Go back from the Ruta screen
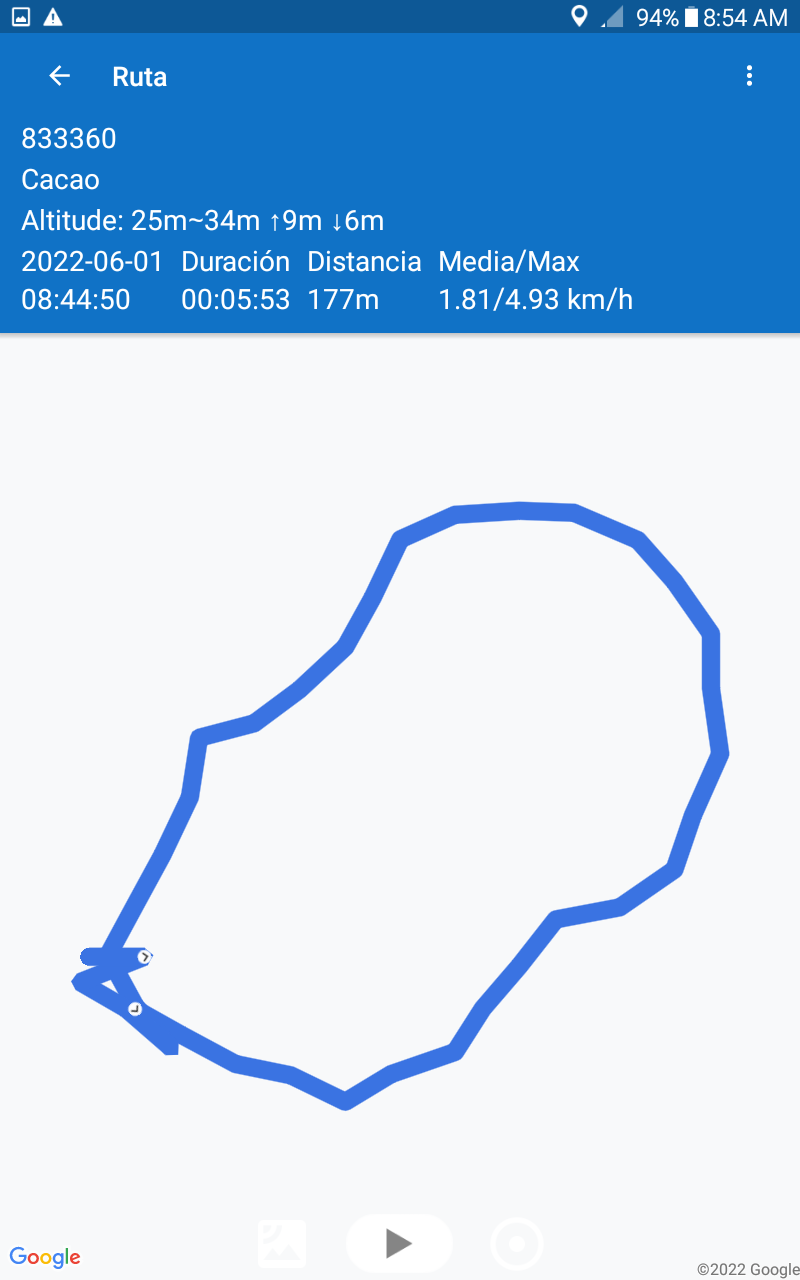 (60, 76)
